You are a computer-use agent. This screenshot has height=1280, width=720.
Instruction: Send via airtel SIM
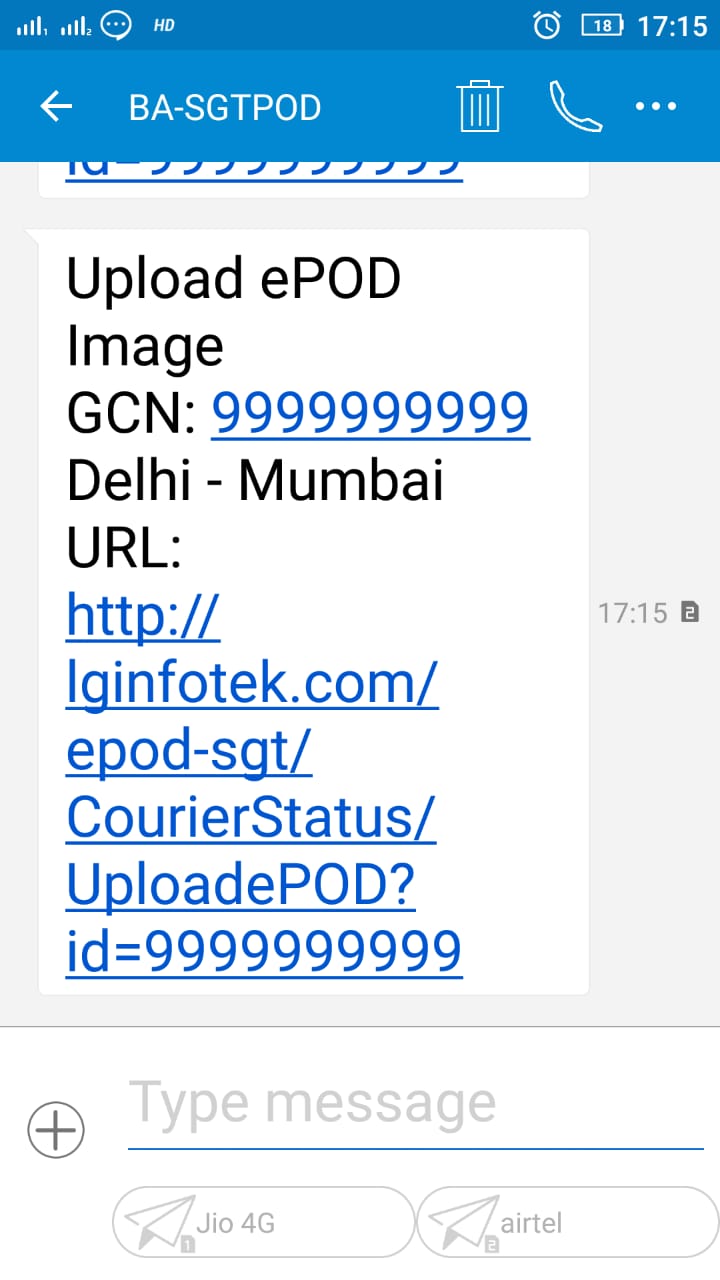[x=568, y=1222]
